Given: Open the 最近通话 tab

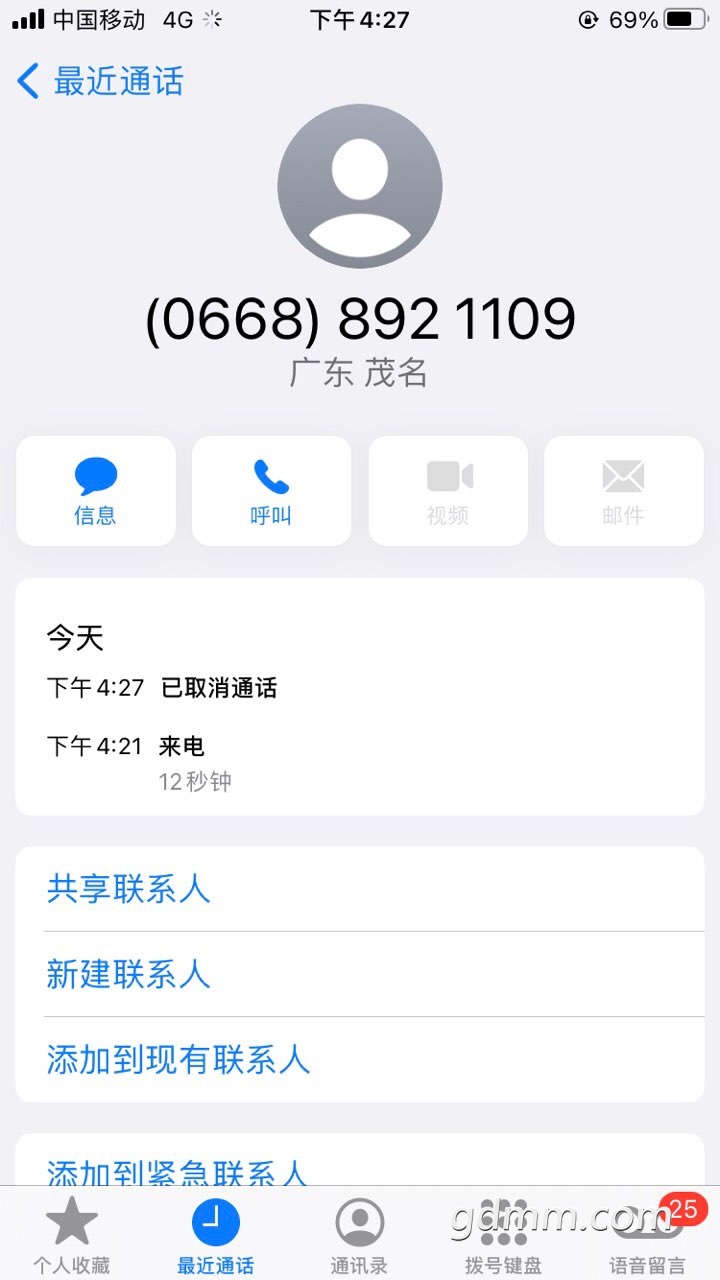Looking at the screenshot, I should pos(216,1235).
